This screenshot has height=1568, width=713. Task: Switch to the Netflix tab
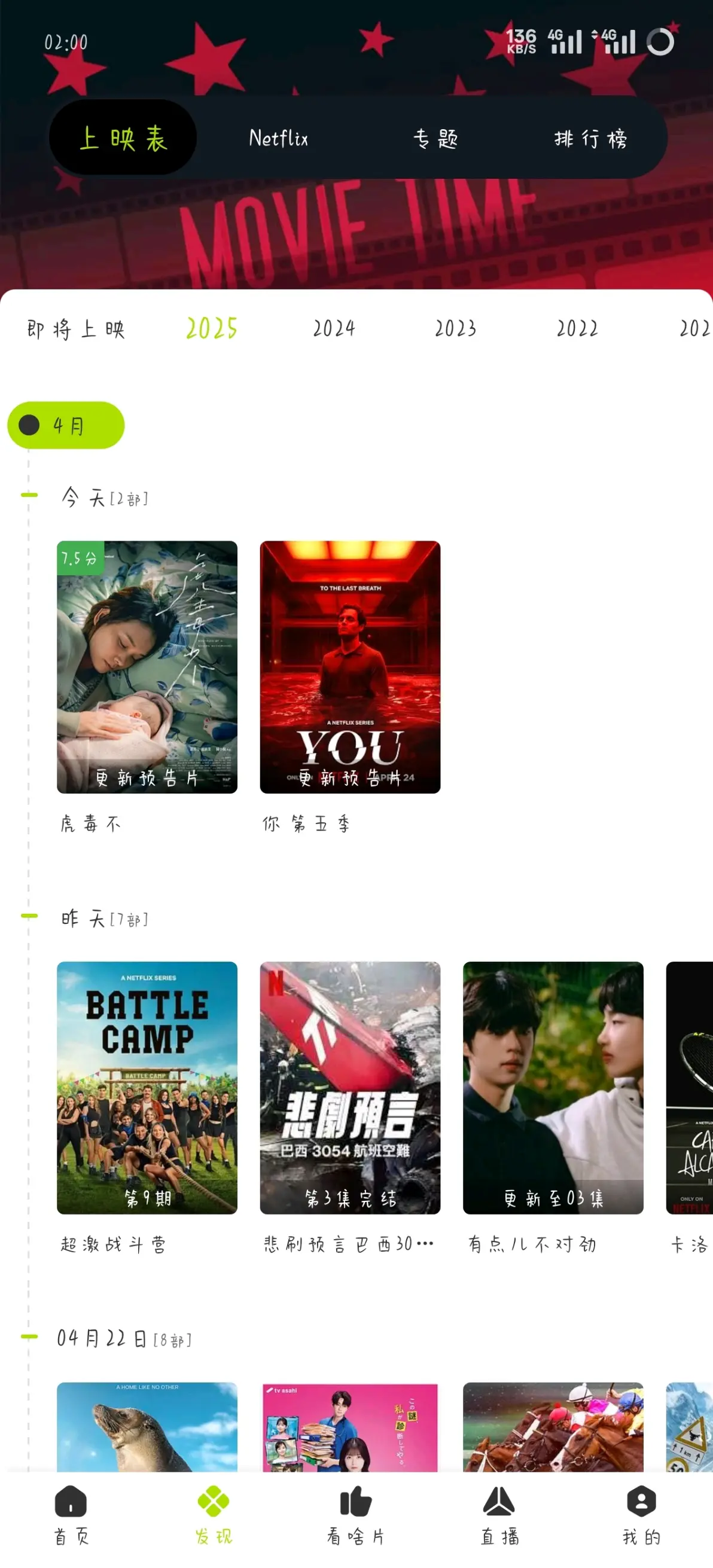pyautogui.click(x=278, y=138)
